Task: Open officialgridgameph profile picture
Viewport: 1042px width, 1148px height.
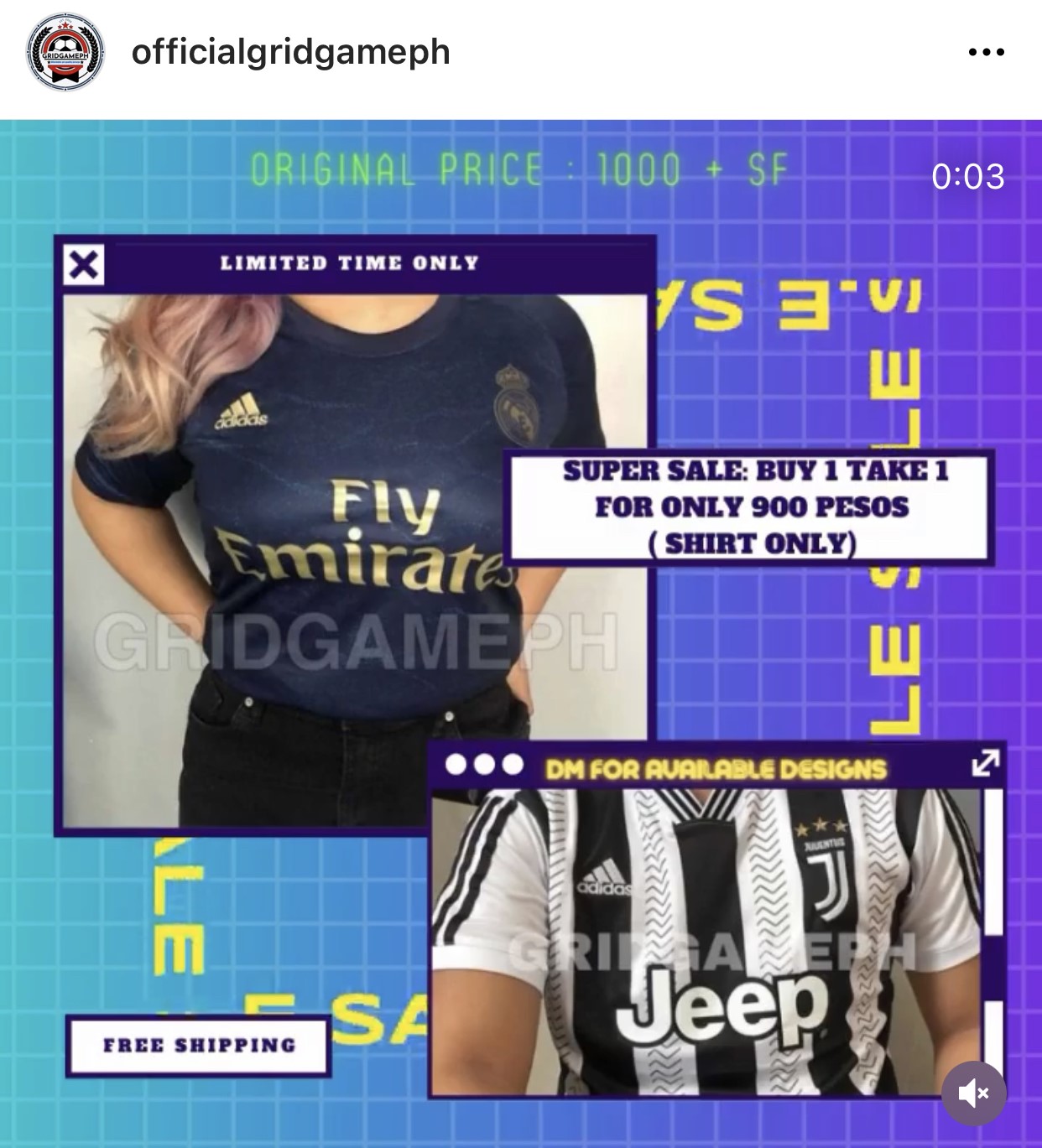Action: coord(65,52)
